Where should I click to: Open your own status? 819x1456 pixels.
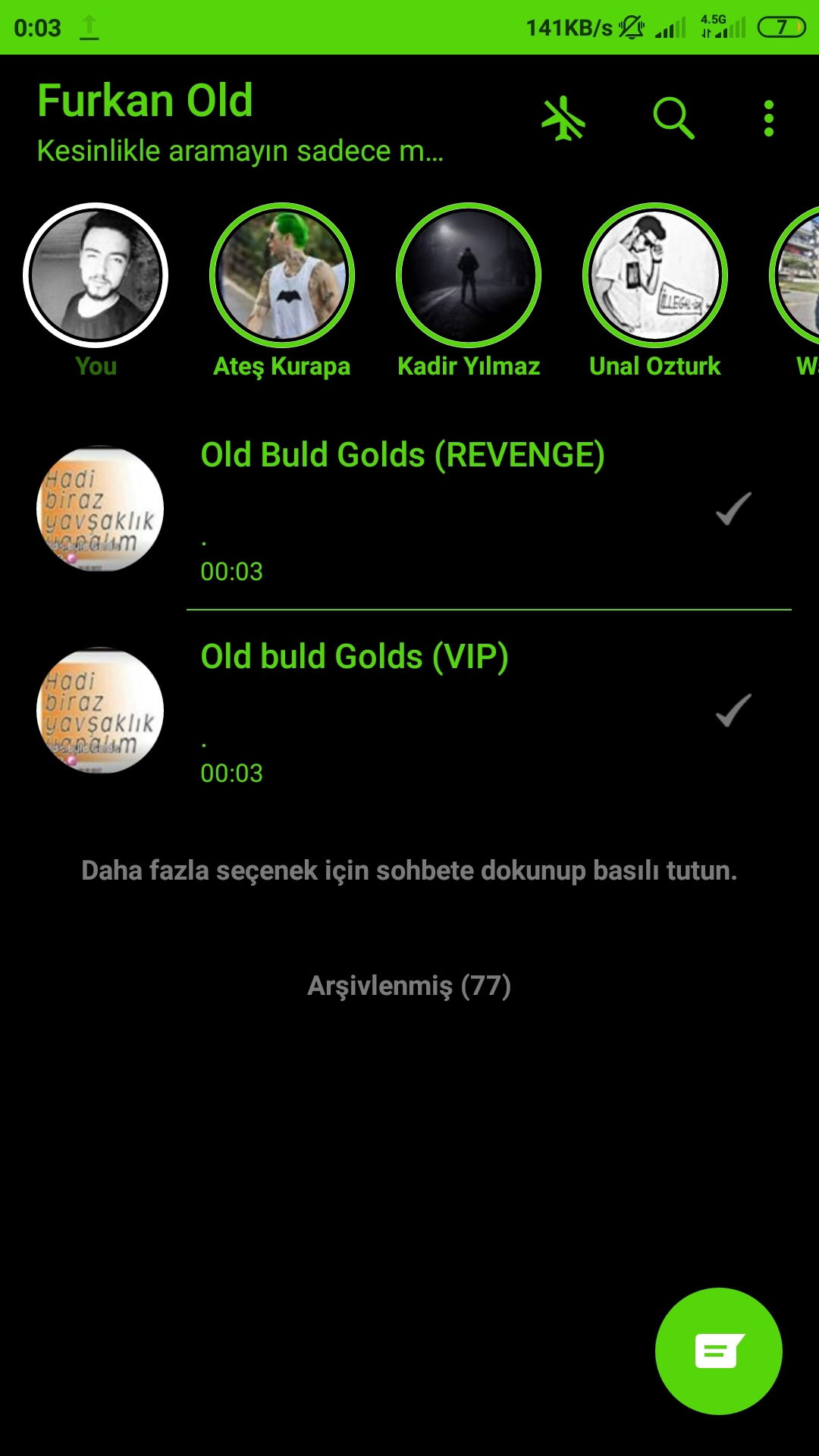[96, 275]
